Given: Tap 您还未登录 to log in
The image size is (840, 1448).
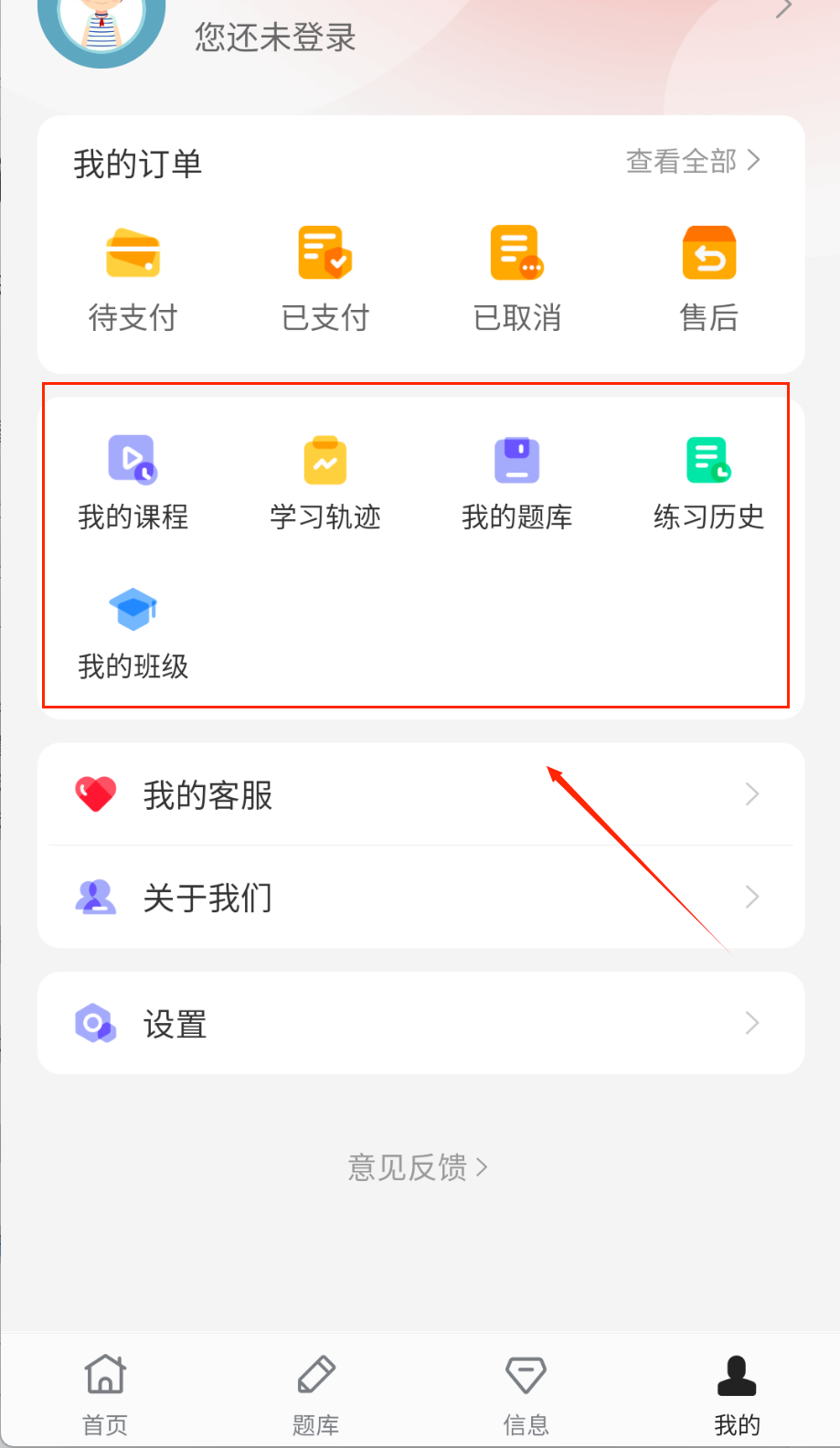Looking at the screenshot, I should tap(274, 37).
